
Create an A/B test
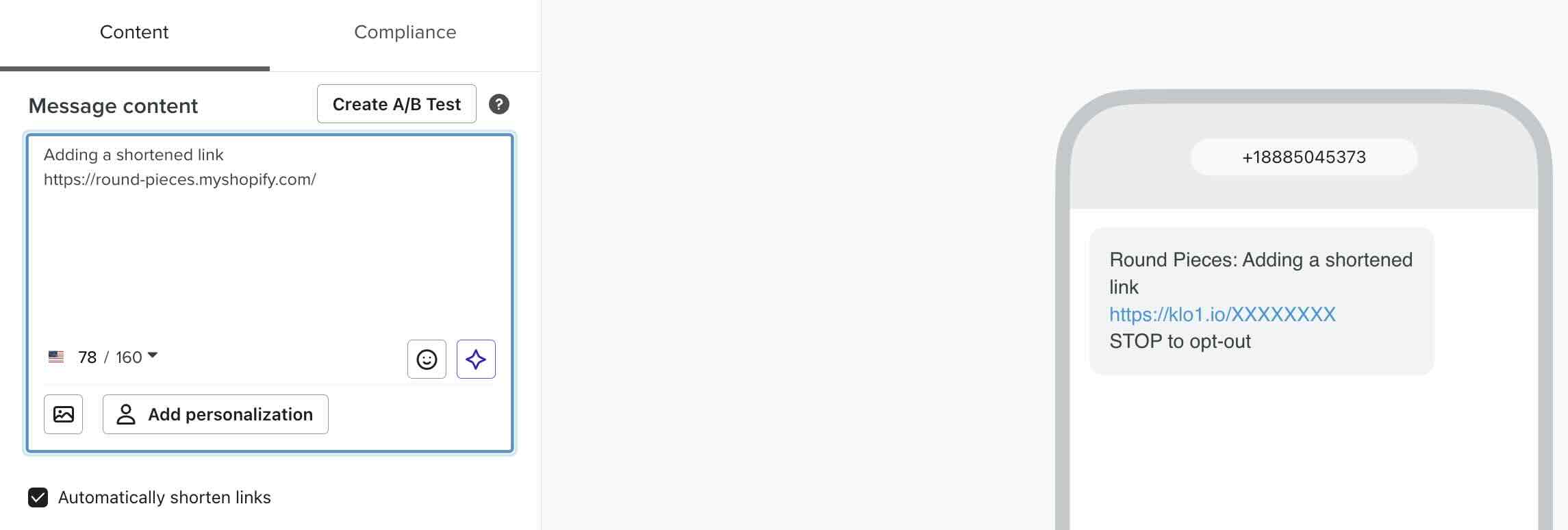click(396, 104)
